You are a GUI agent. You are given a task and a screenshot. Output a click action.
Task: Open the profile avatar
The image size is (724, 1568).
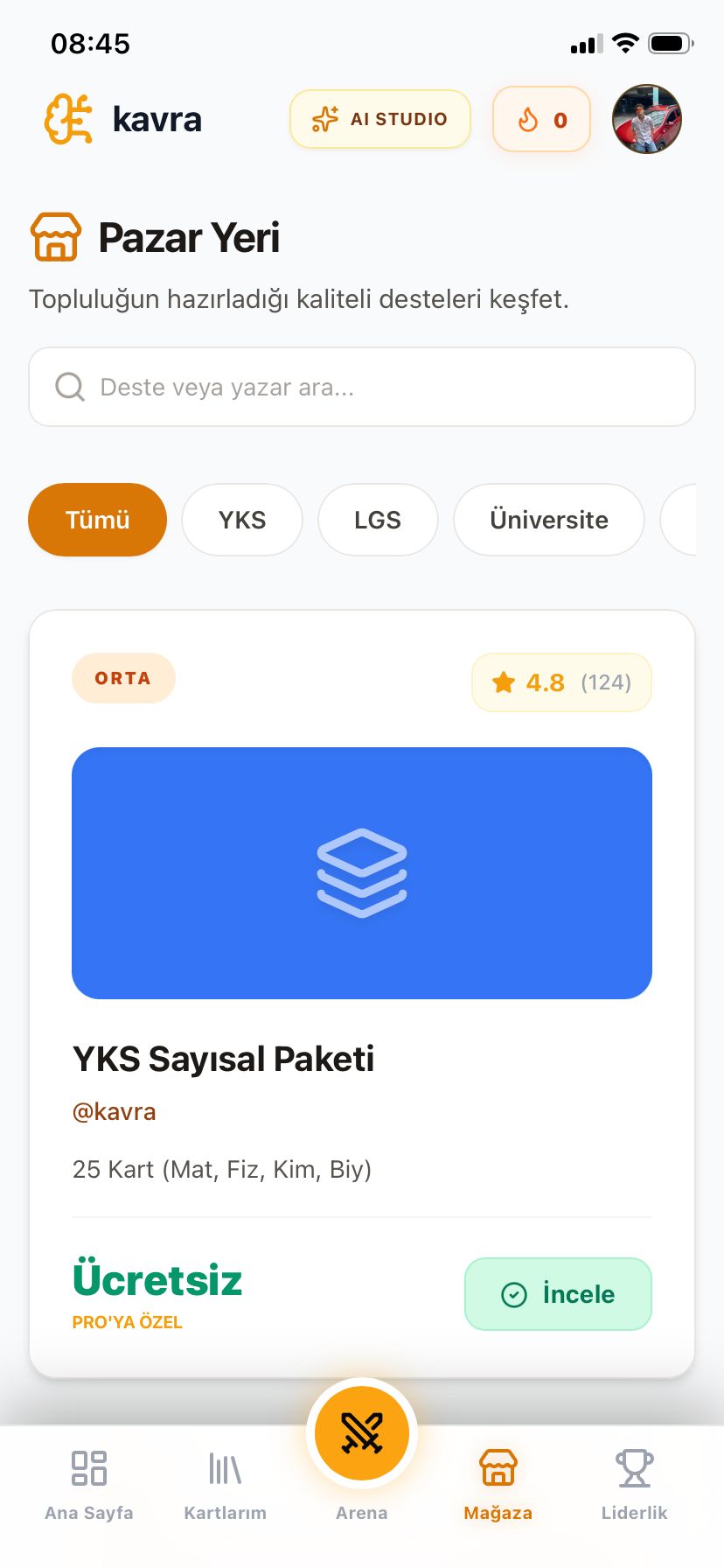646,119
